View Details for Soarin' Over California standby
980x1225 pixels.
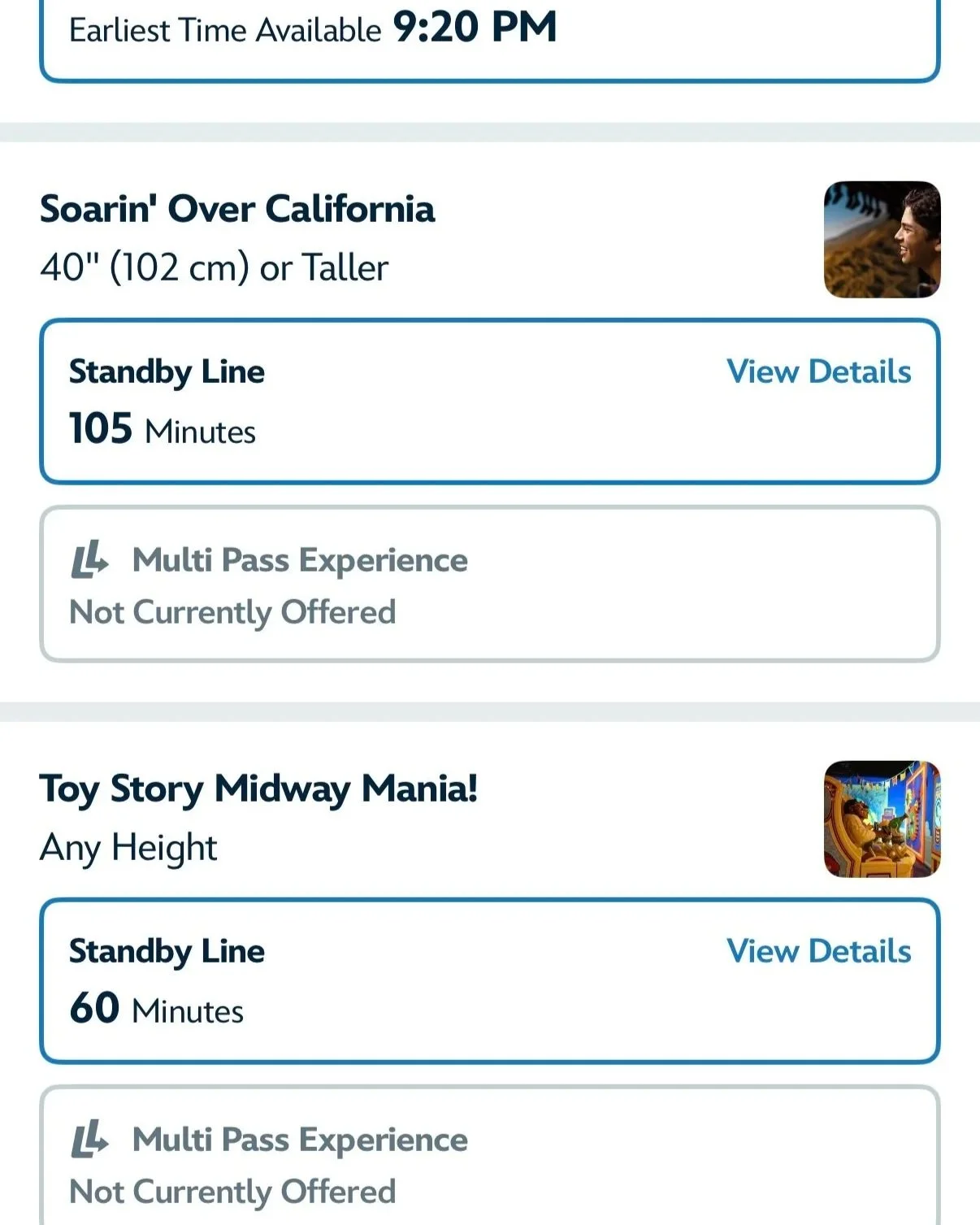[818, 371]
